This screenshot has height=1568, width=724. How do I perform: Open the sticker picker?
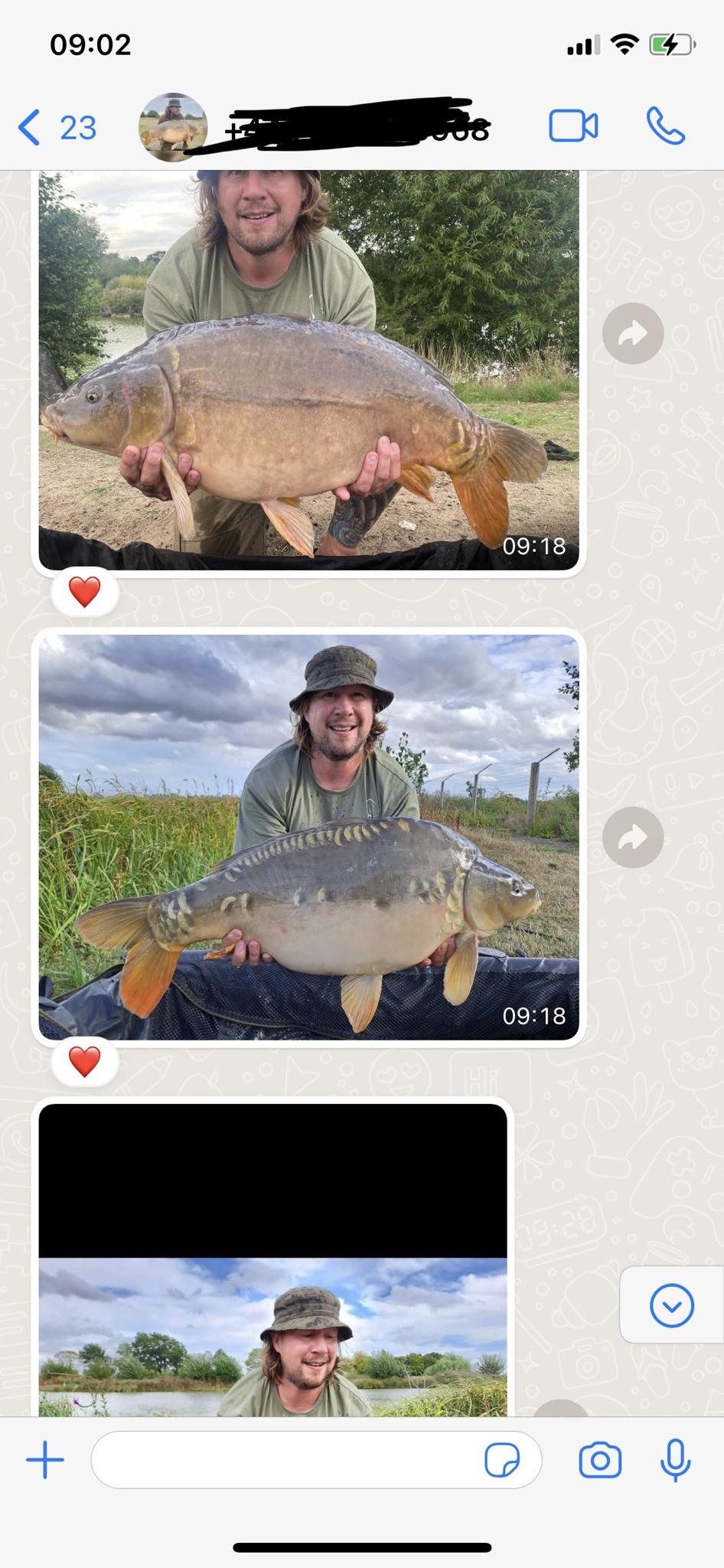point(502,1459)
